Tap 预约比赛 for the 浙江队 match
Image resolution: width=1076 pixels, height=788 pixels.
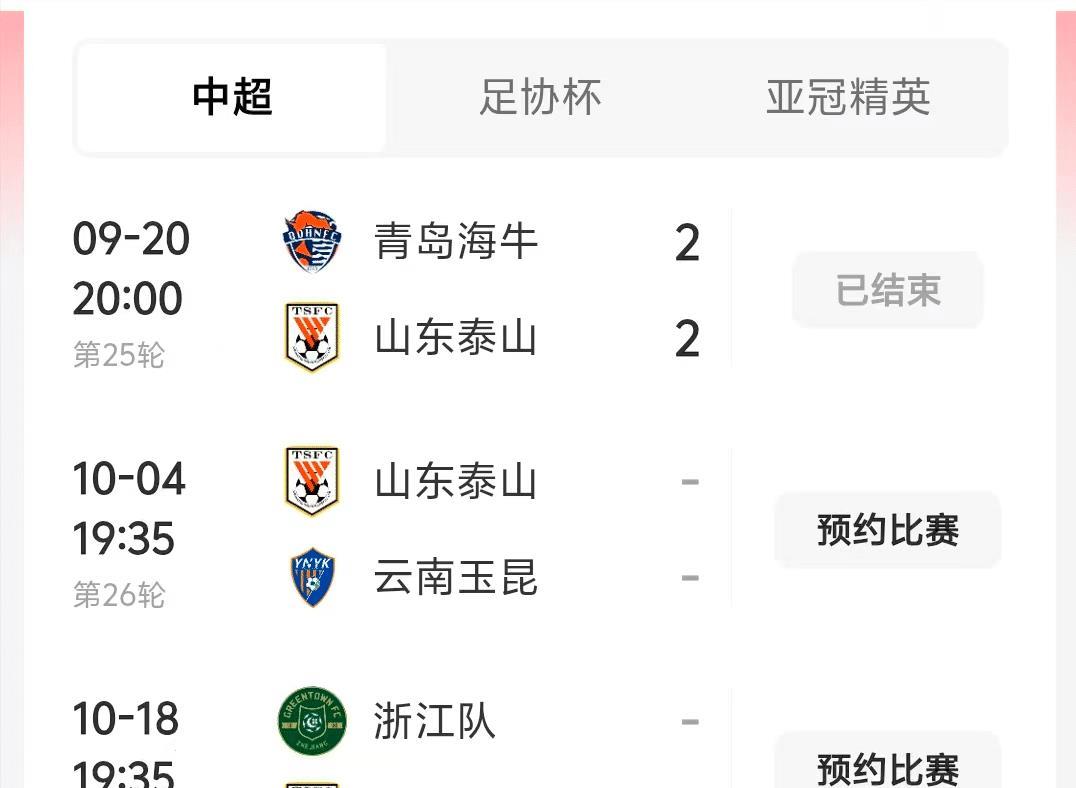tap(887, 765)
